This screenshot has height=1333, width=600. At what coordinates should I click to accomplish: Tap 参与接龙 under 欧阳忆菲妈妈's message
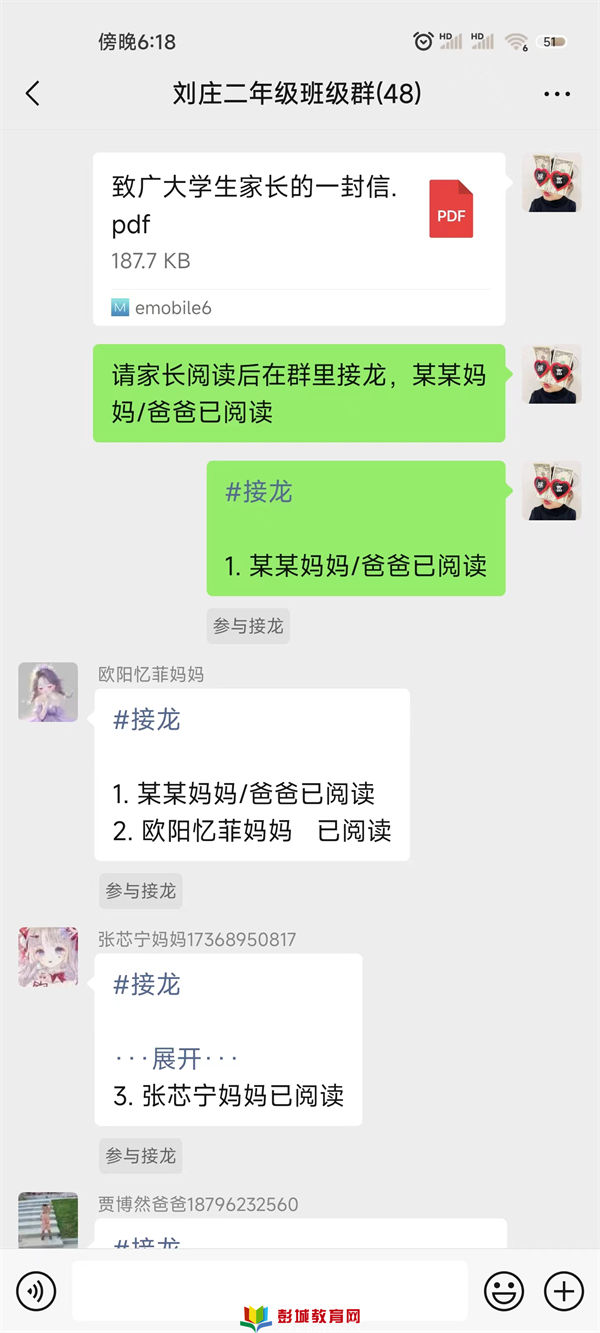click(x=140, y=890)
